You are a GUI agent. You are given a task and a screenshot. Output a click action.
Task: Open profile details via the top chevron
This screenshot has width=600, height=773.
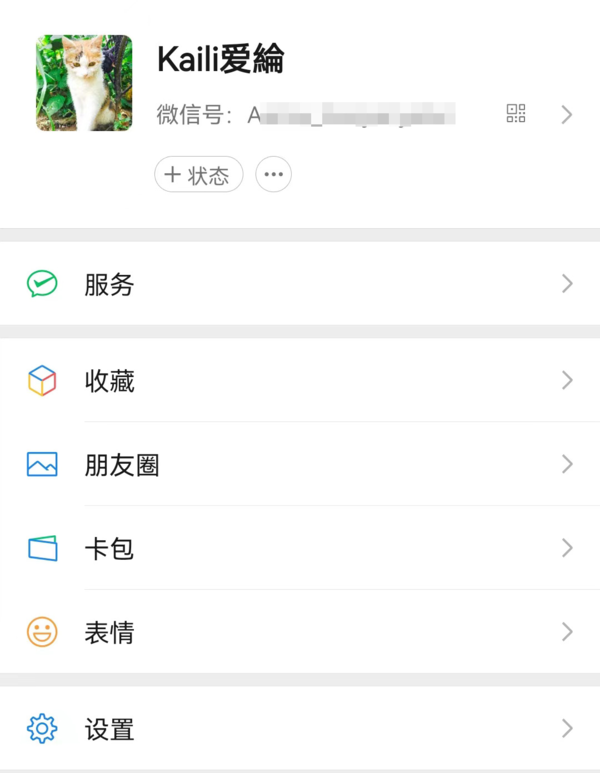coord(567,114)
